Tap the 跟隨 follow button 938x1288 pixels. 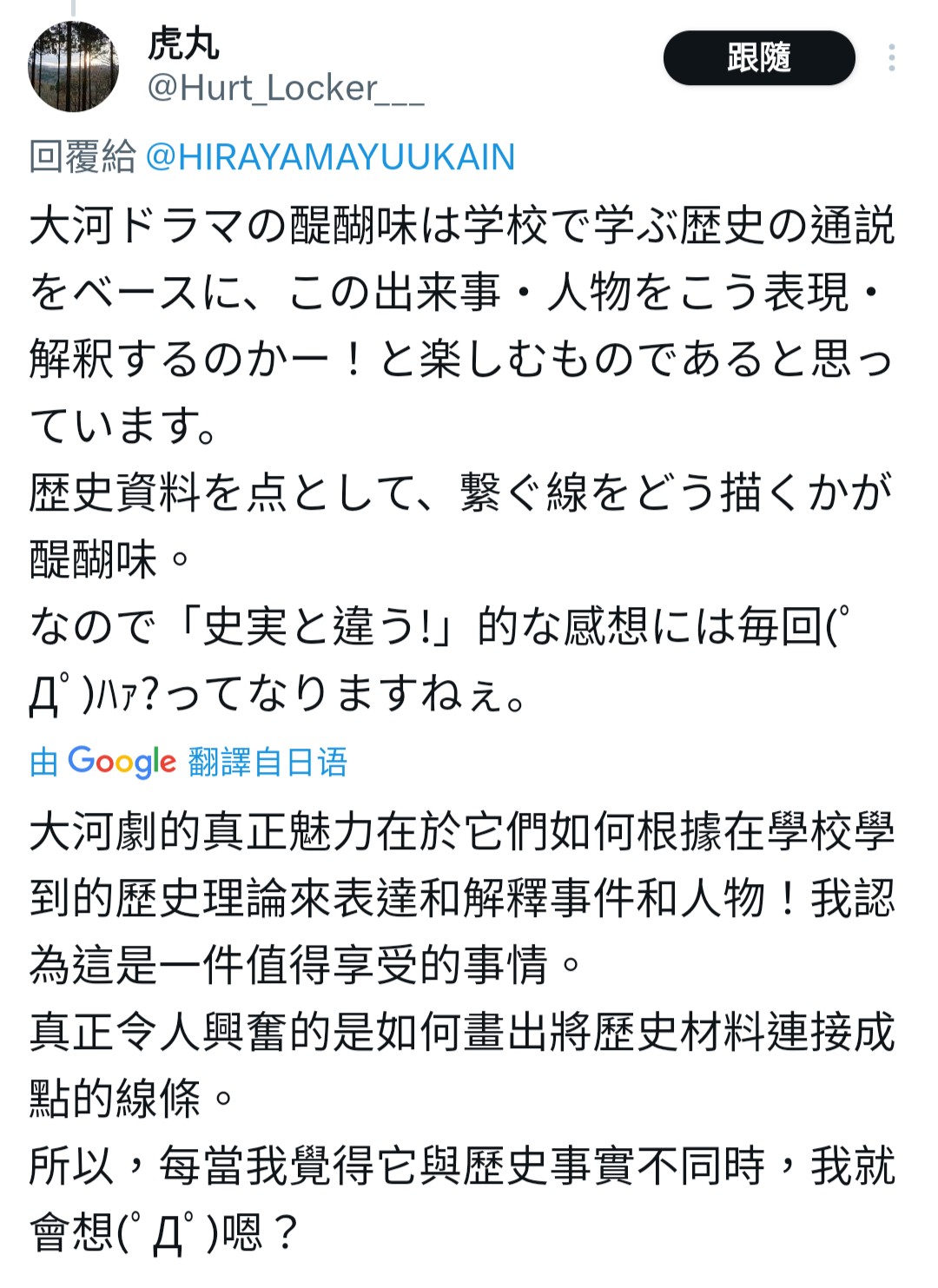pos(759,58)
